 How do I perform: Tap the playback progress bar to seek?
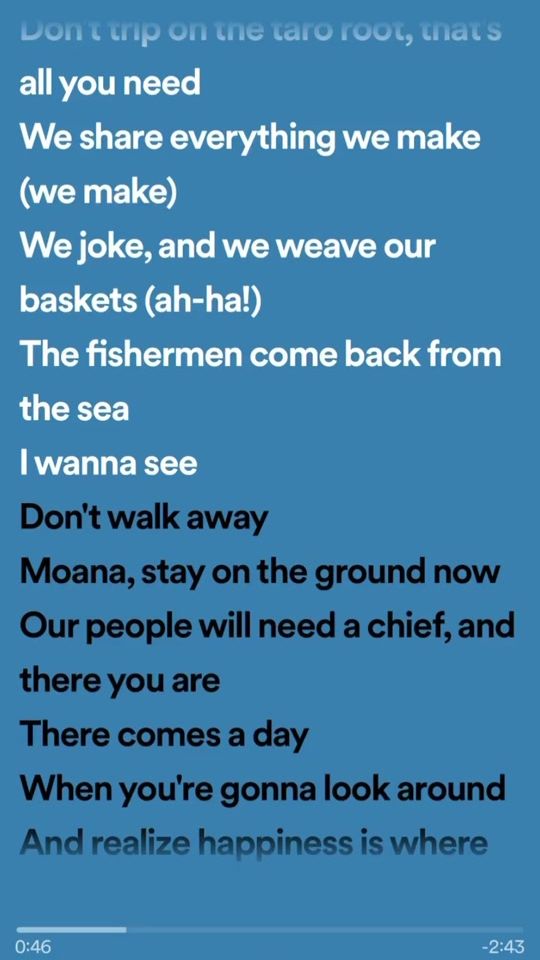click(x=270, y=929)
